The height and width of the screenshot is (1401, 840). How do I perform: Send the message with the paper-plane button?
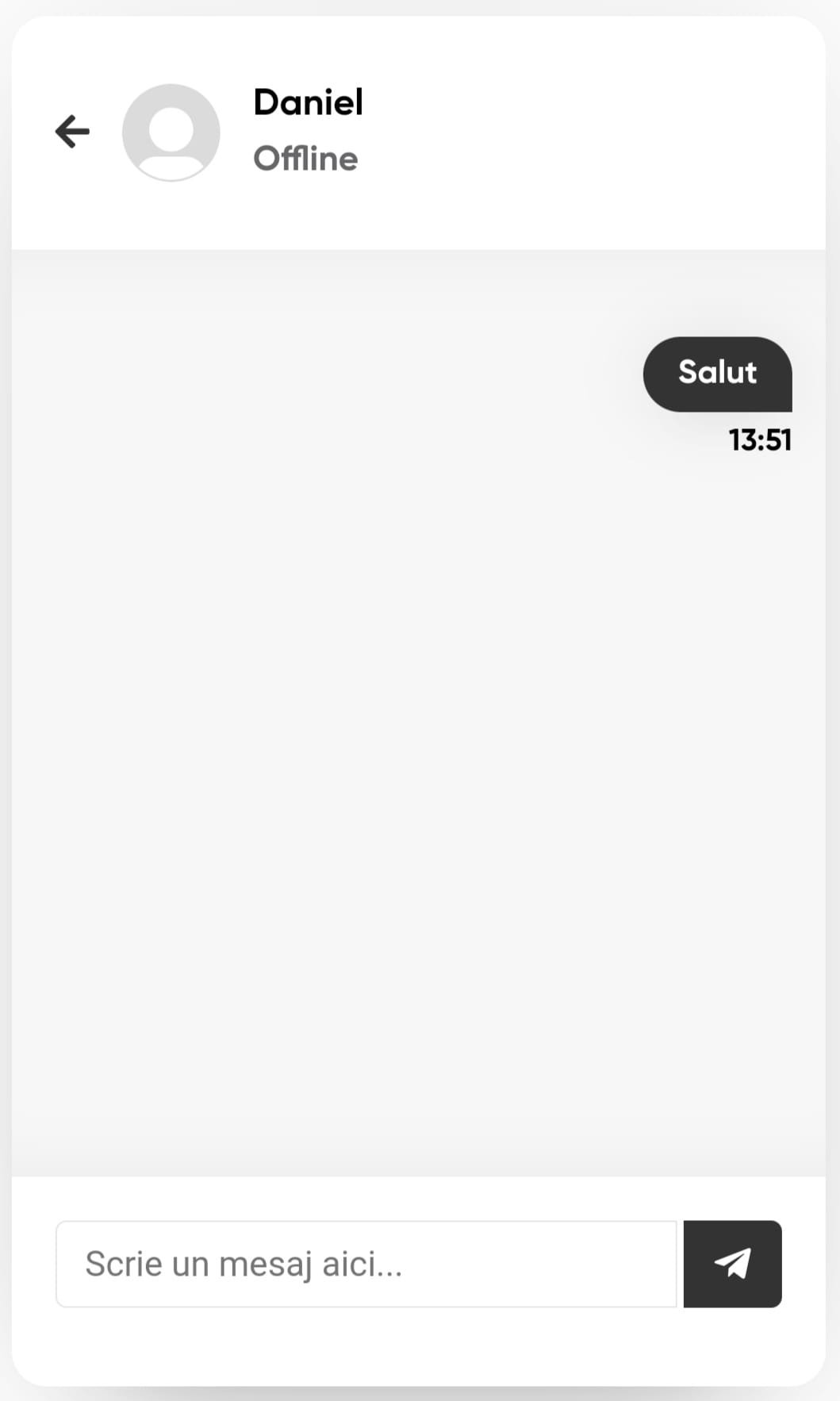732,1264
